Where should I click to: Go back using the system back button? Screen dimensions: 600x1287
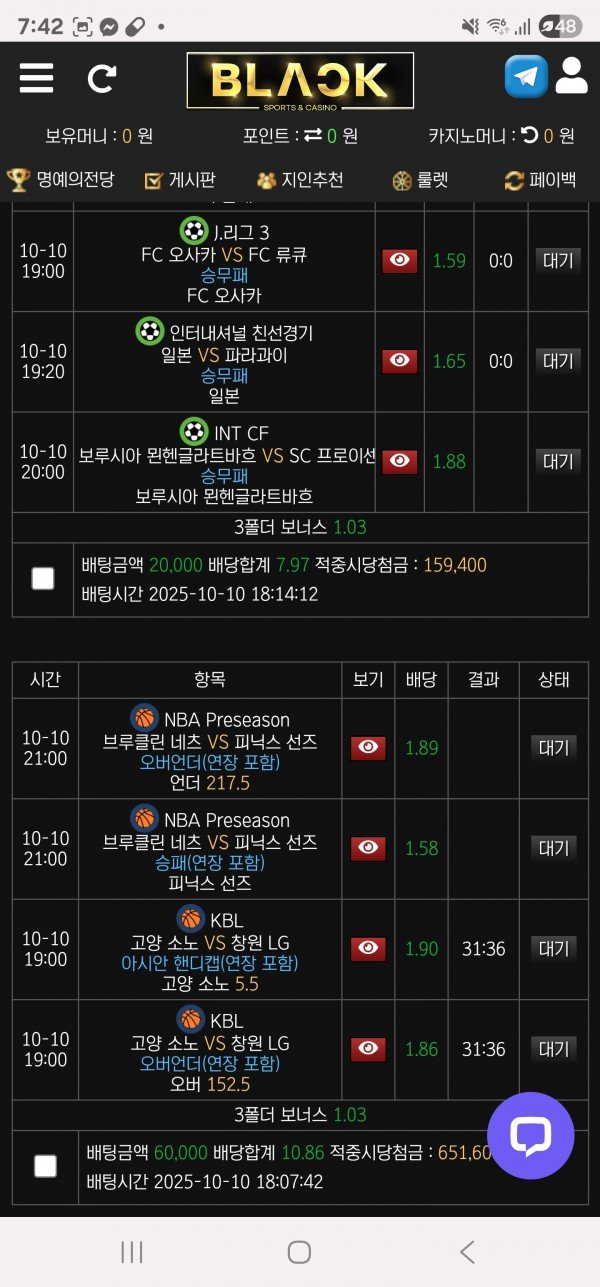[x=467, y=1251]
